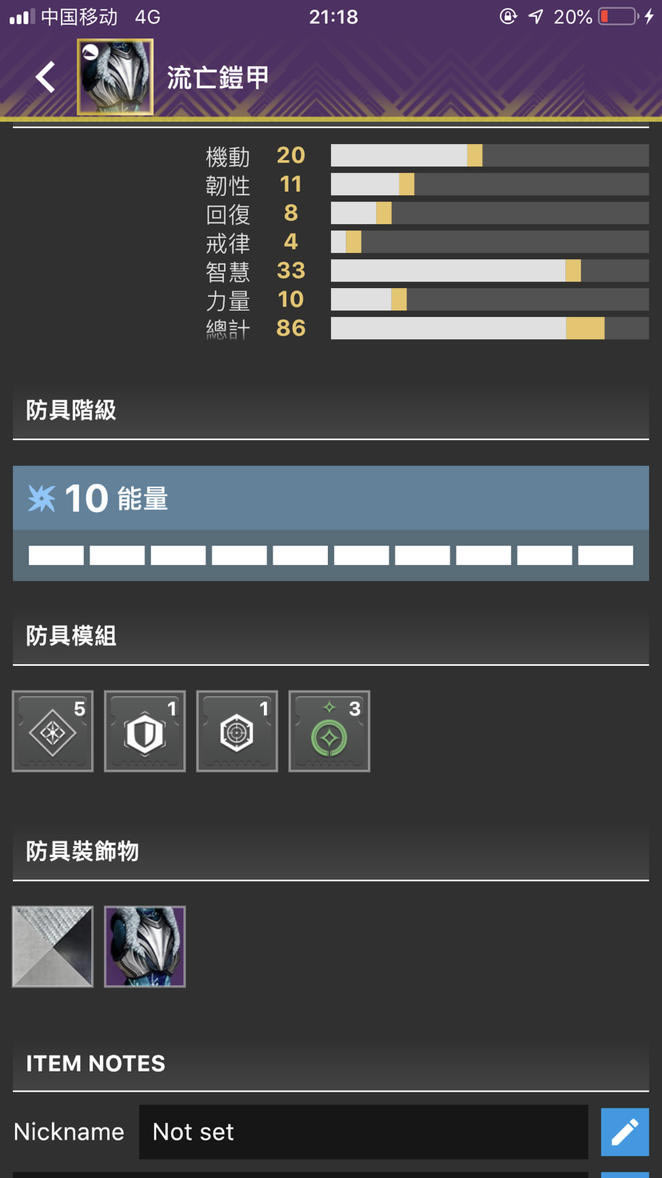662x1178 pixels.
Task: Select the chest armor ornament cosmetic
Action: point(145,946)
